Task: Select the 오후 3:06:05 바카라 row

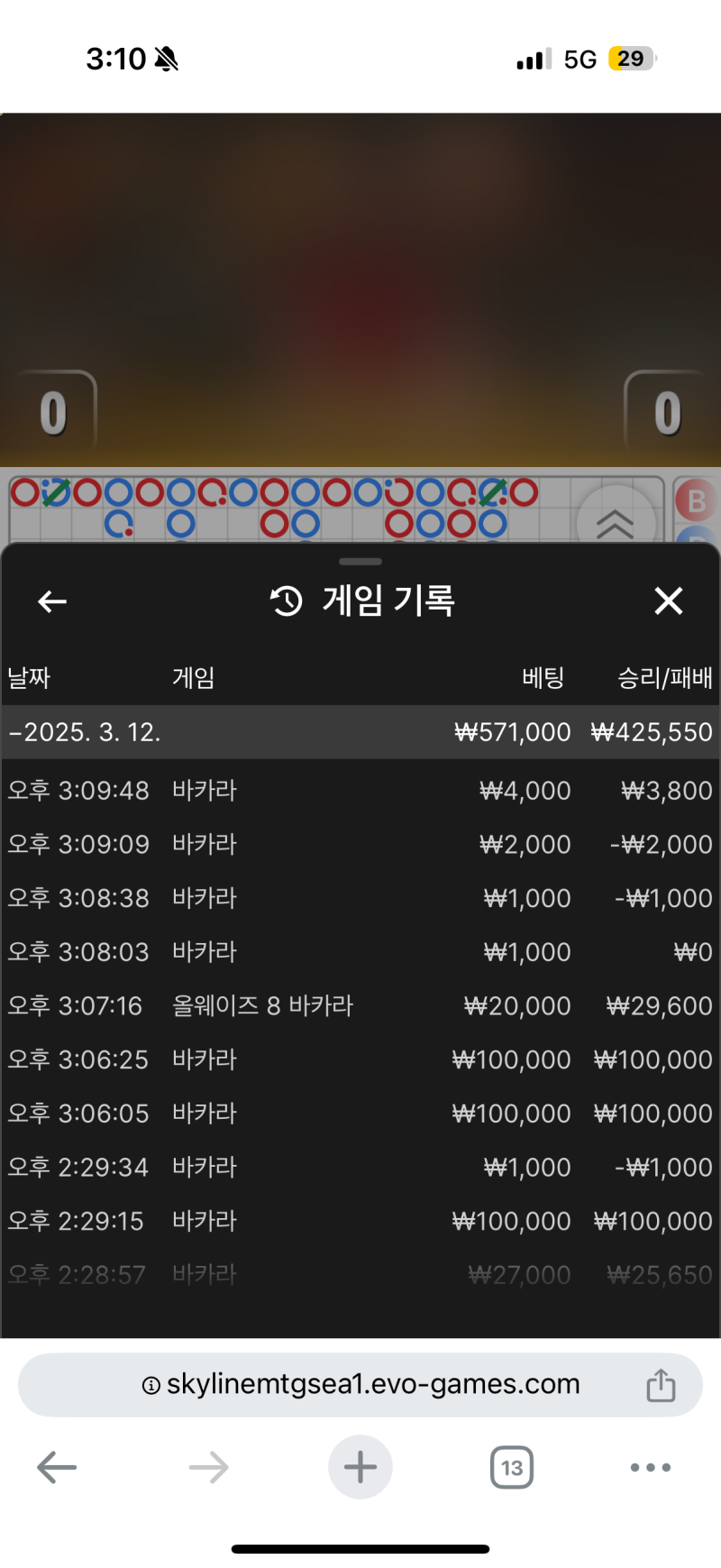Action: point(360,1114)
